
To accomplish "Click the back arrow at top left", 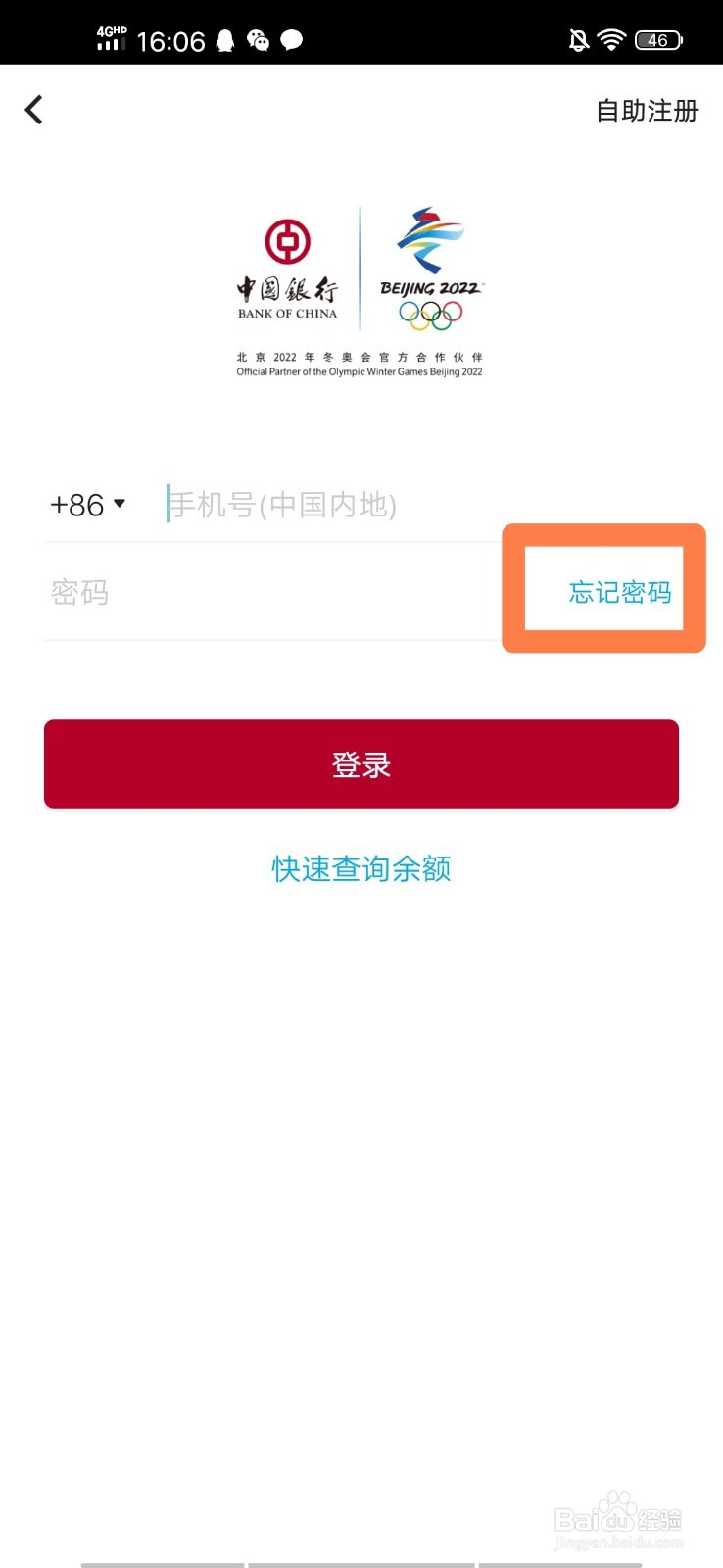I will coord(33,110).
